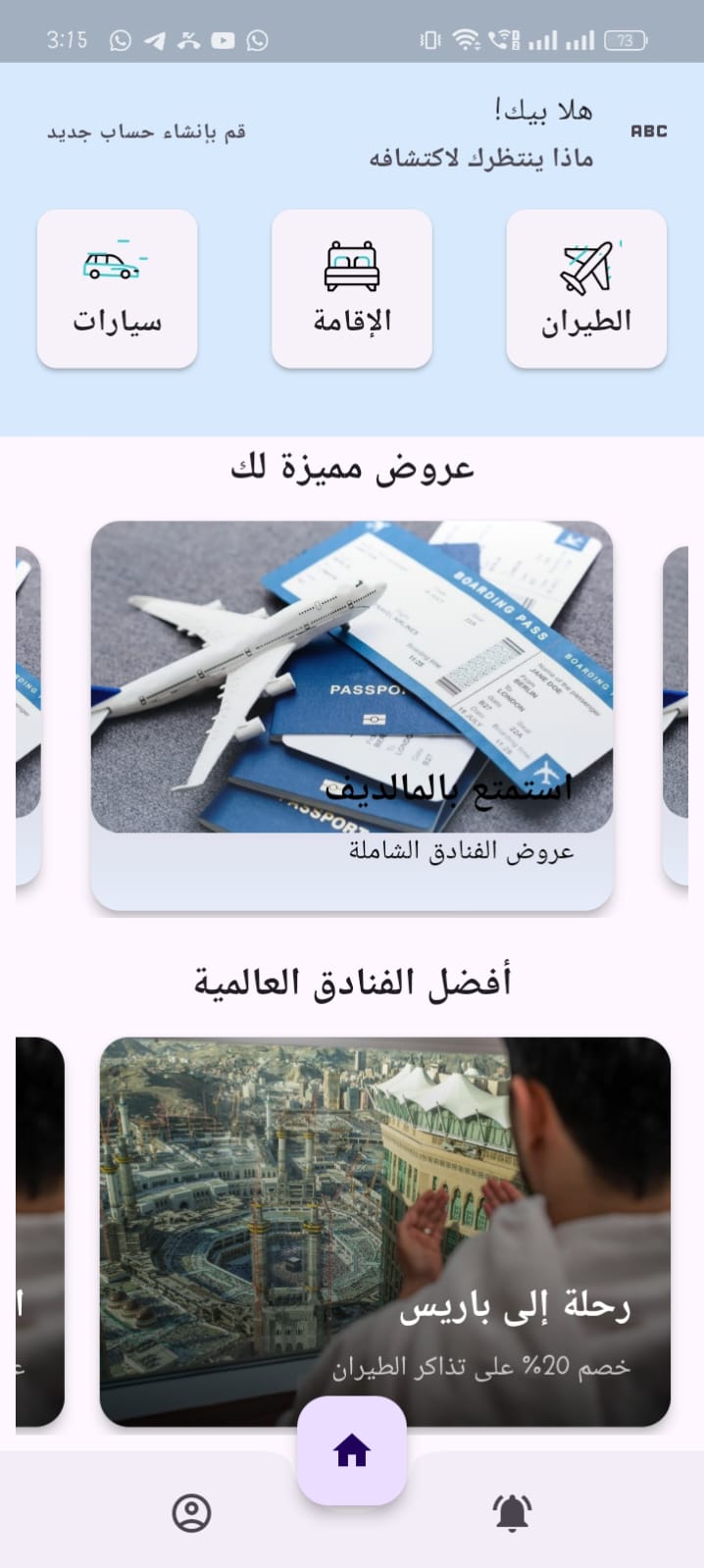704x1568 pixels.
Task: Open the رحلة إلى باريس card
Action: pos(384,1231)
